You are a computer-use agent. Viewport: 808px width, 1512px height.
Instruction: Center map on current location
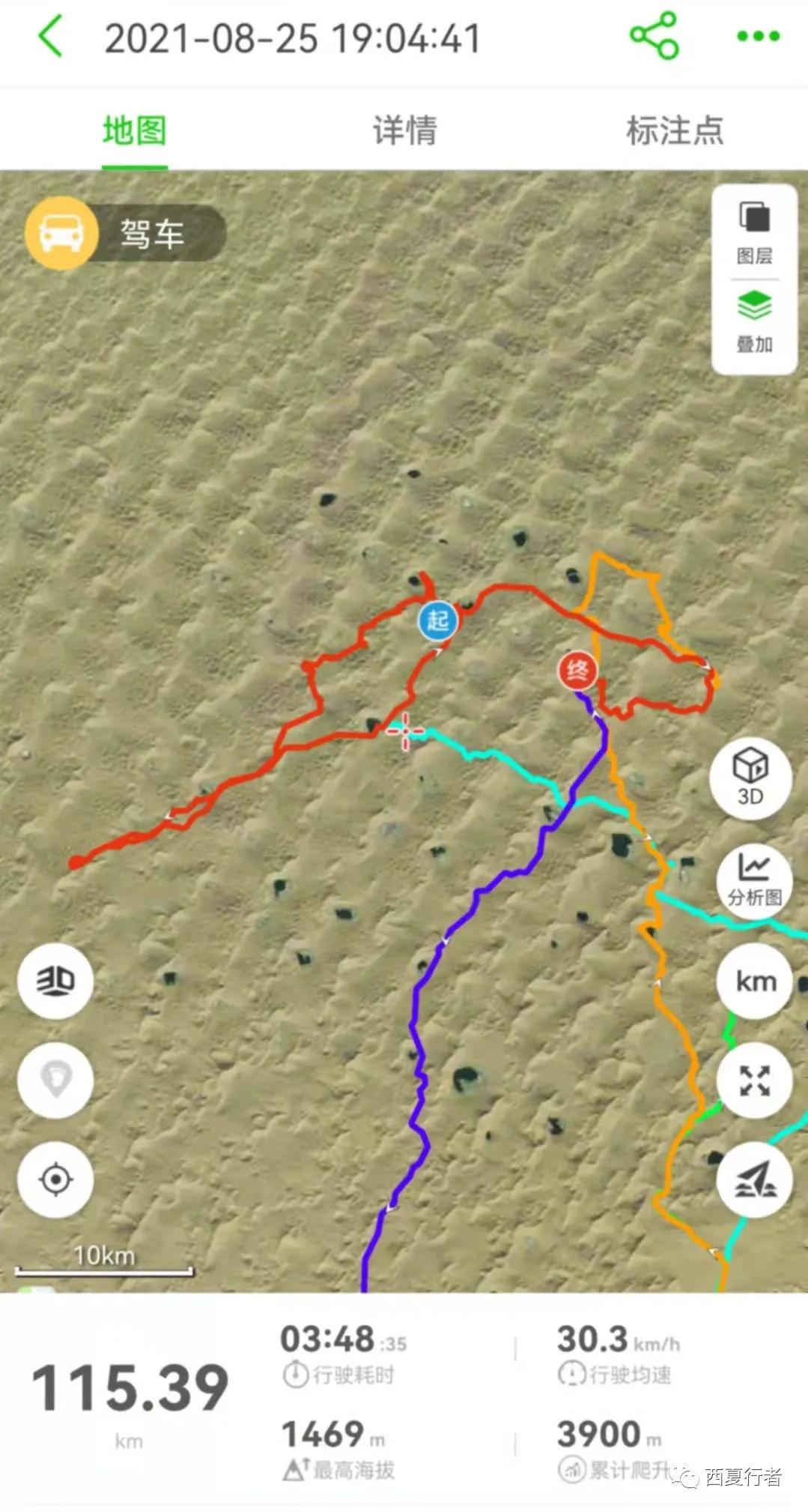tap(55, 1179)
